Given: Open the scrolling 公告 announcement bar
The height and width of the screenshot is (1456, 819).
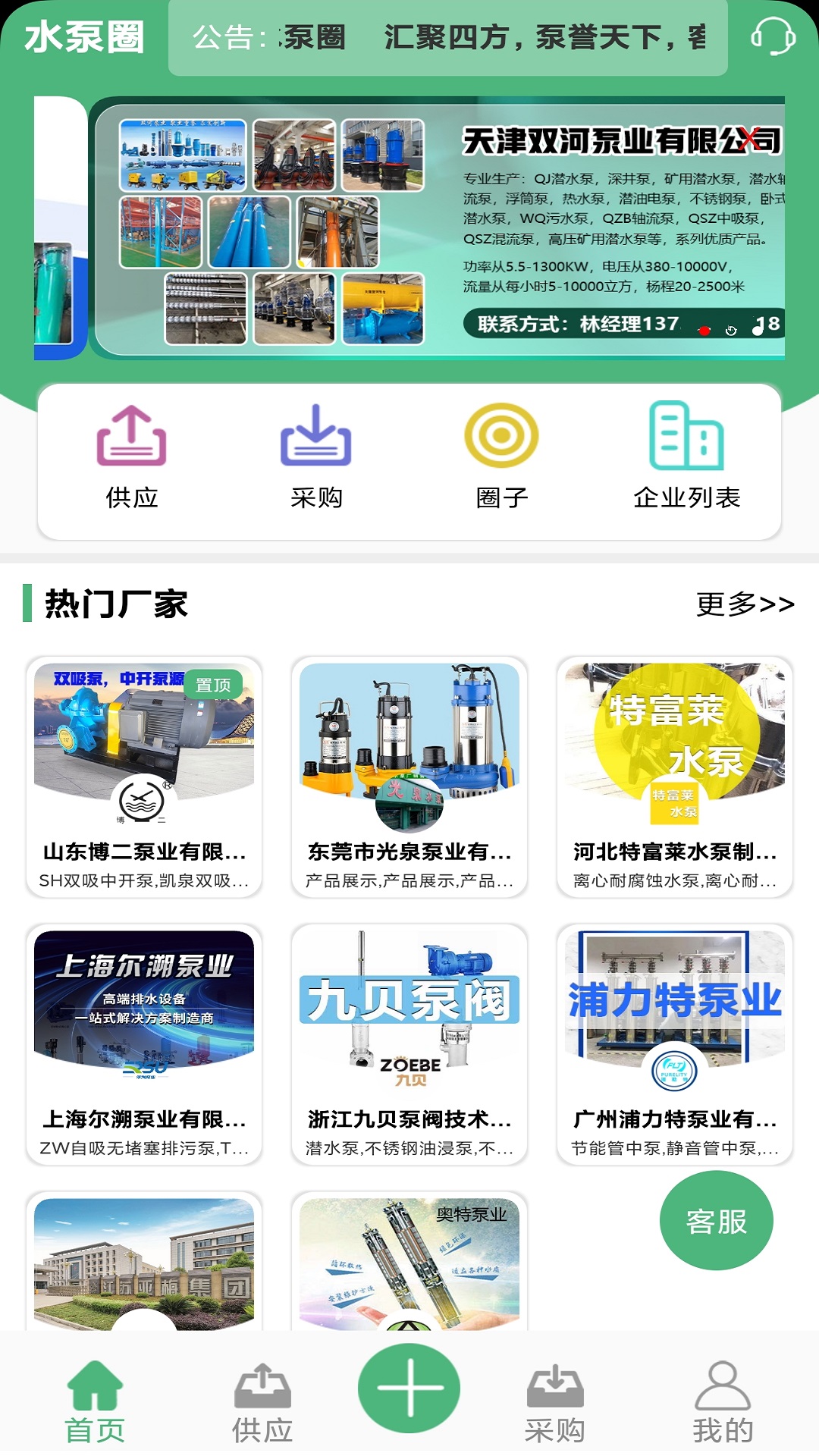Looking at the screenshot, I should 447,38.
